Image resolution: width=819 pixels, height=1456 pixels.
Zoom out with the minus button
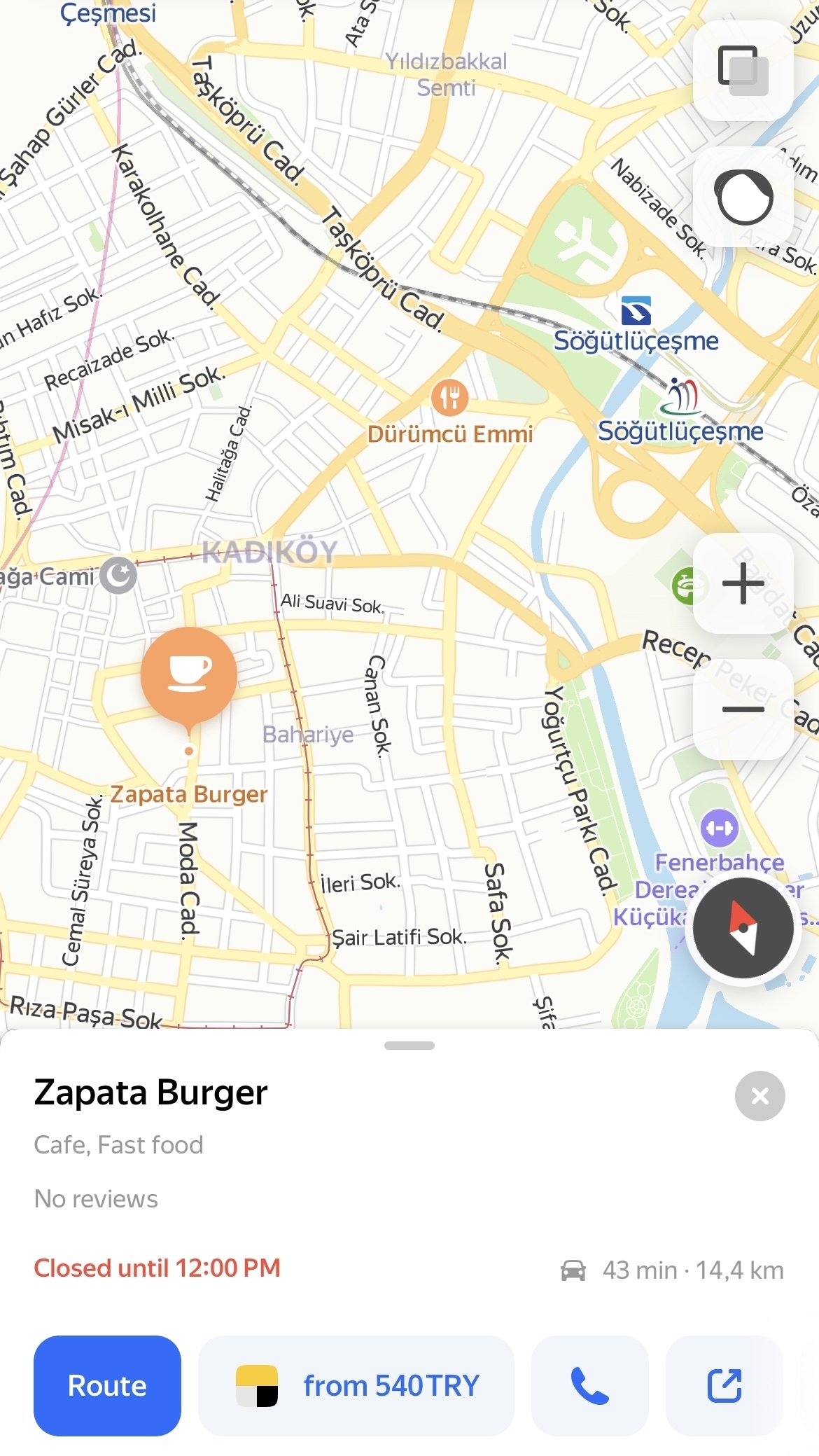coord(743,709)
